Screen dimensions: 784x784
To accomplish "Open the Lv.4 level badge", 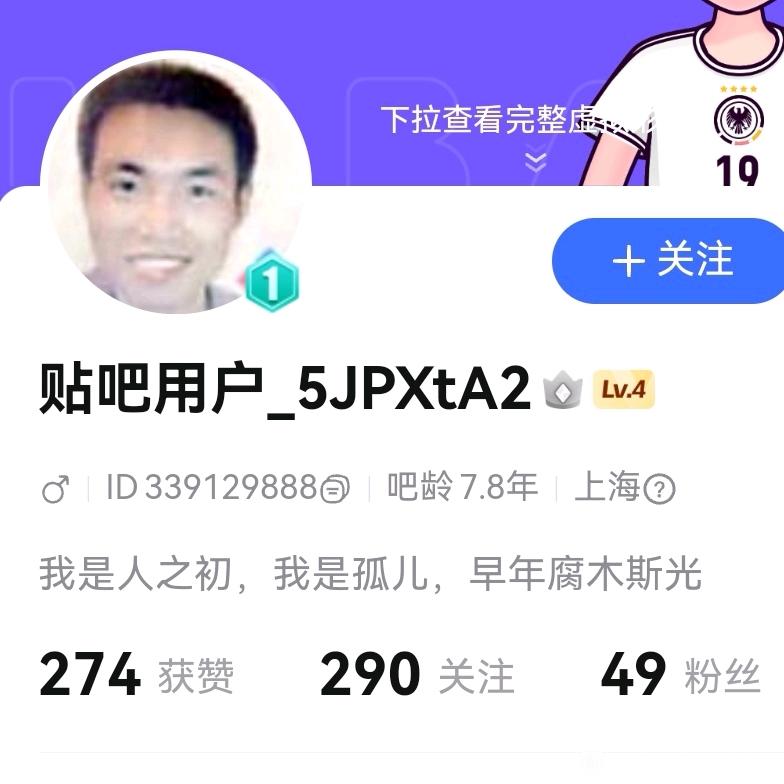I will pyautogui.click(x=623, y=390).
